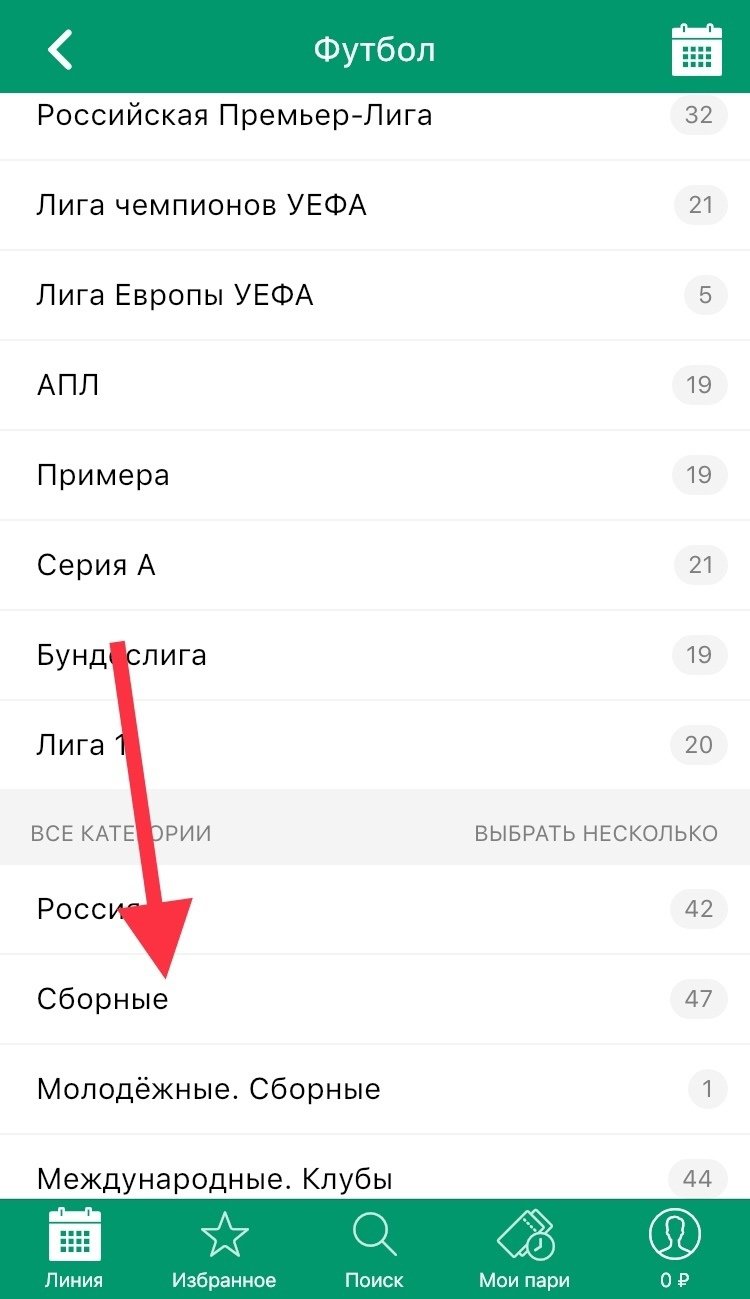The image size is (750, 1299).
Task: Switch to the Мои пари tab
Action: (524, 1249)
